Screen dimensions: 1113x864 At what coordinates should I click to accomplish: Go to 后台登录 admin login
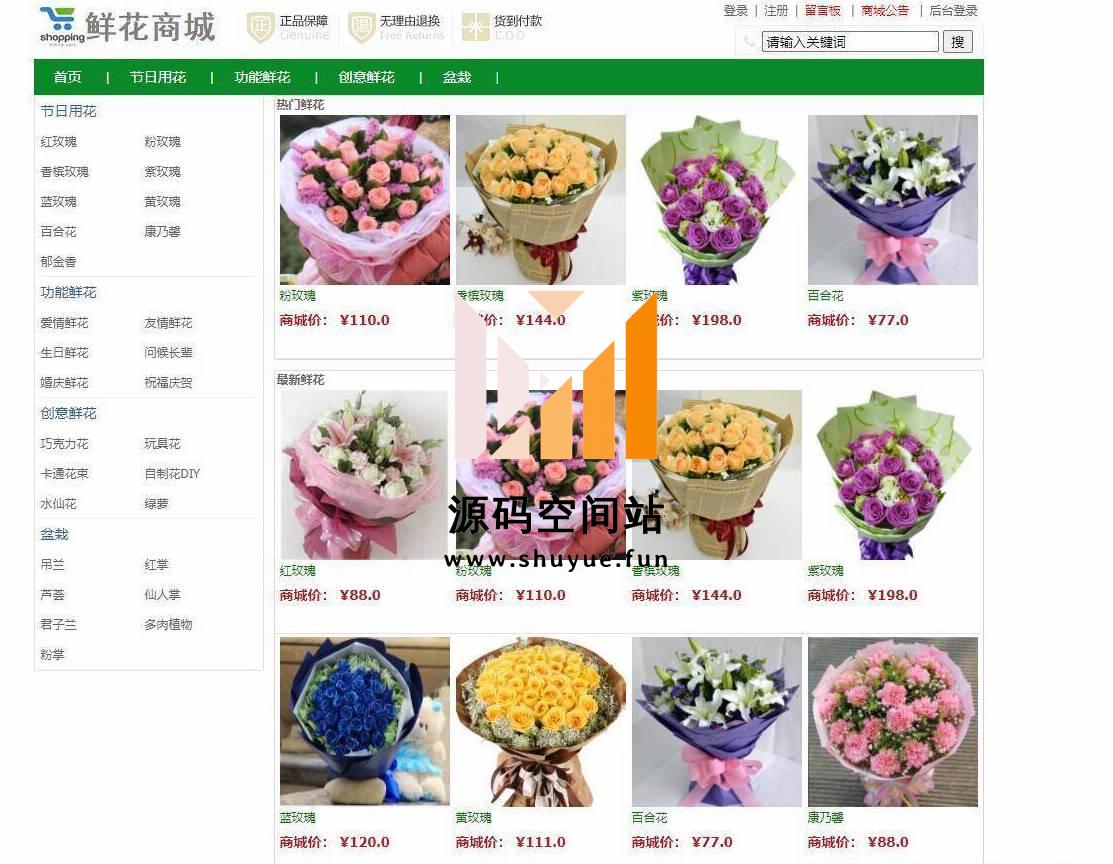[x=953, y=11]
